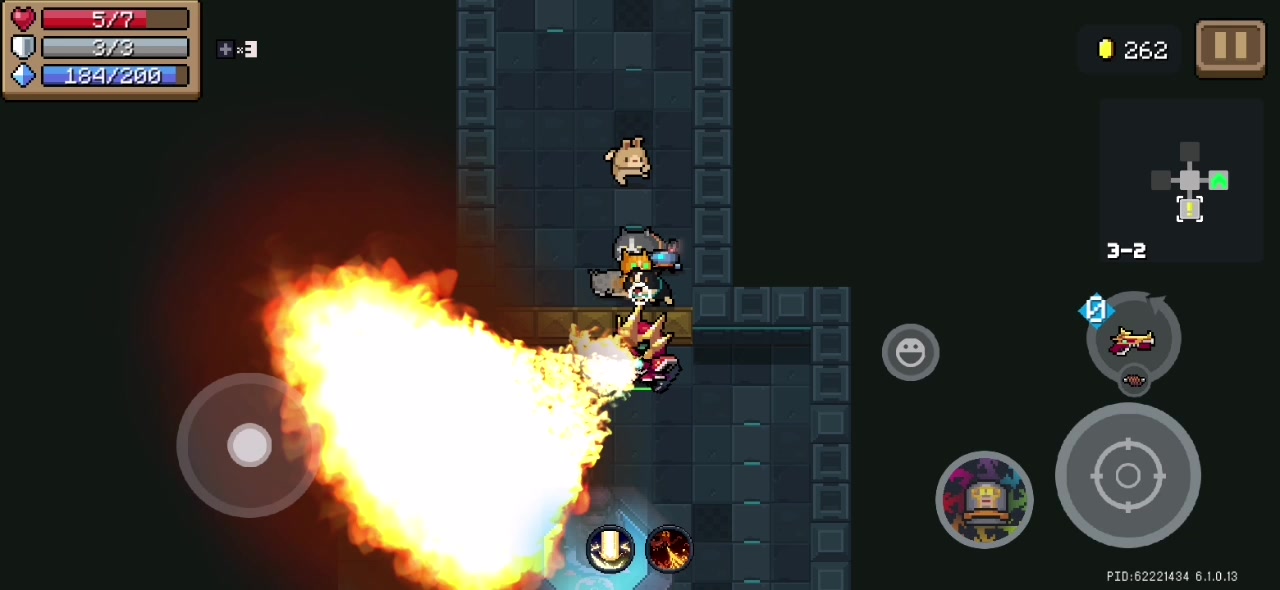This screenshot has width=1280, height=590.
Task: Open the emoji emote button
Action: [x=910, y=352]
